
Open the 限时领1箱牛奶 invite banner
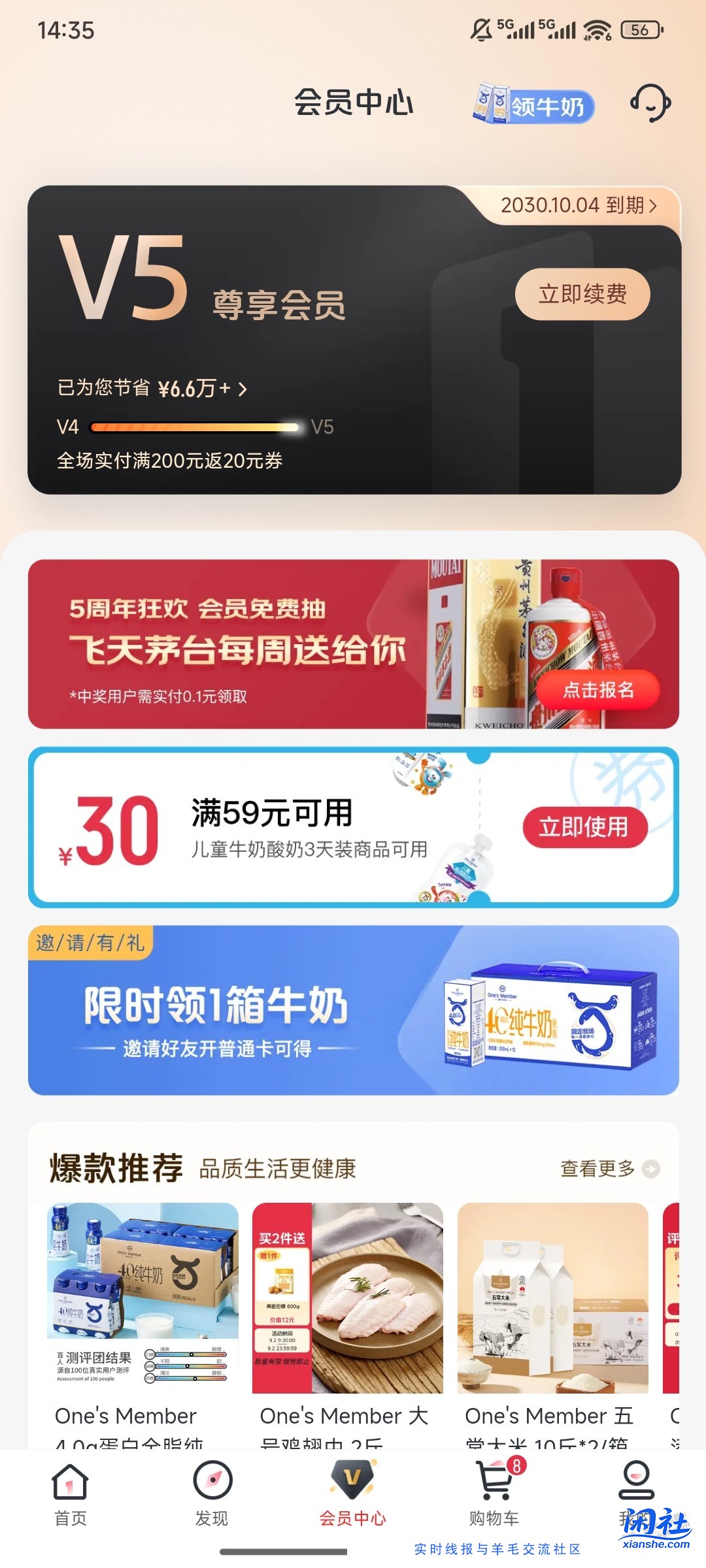coord(353,1010)
